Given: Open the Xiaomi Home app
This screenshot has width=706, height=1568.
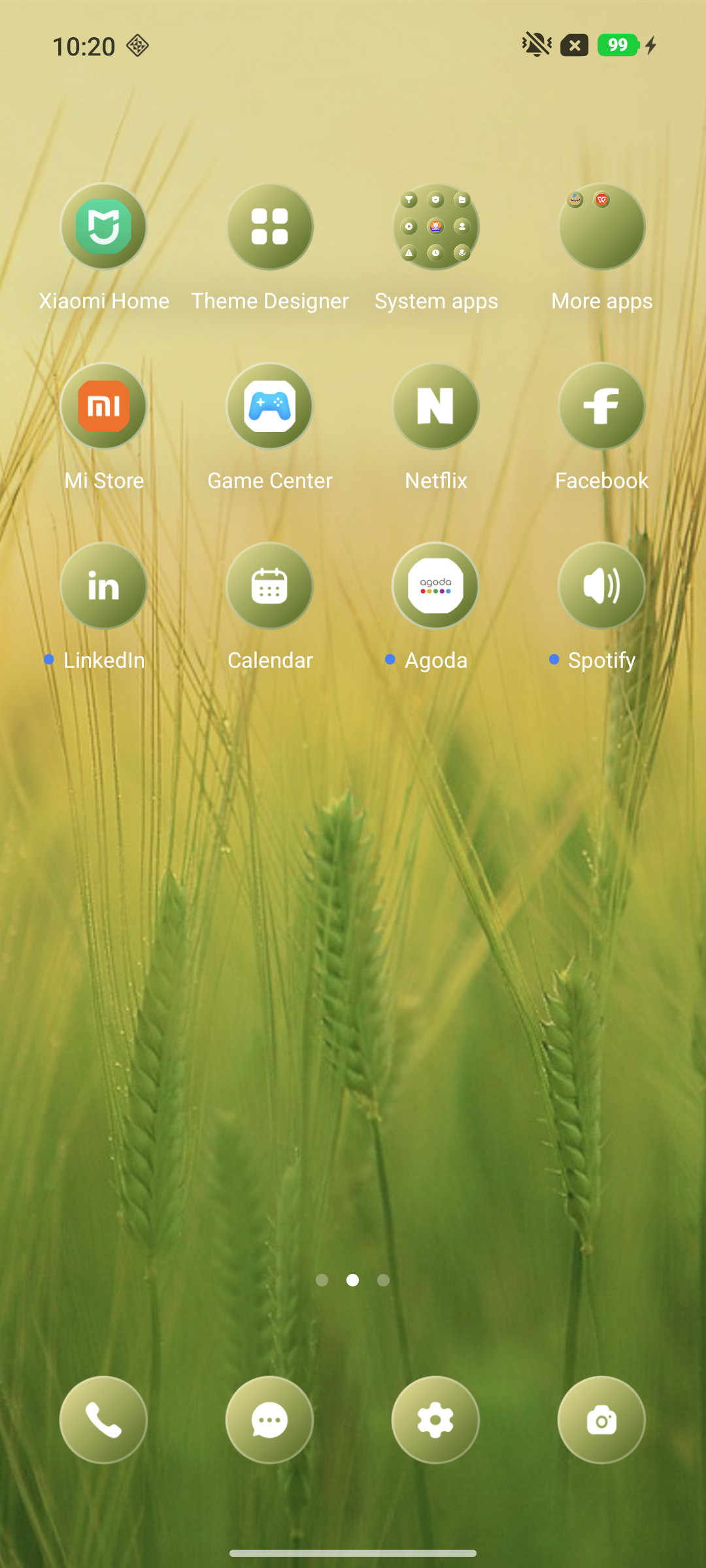Looking at the screenshot, I should [104, 227].
